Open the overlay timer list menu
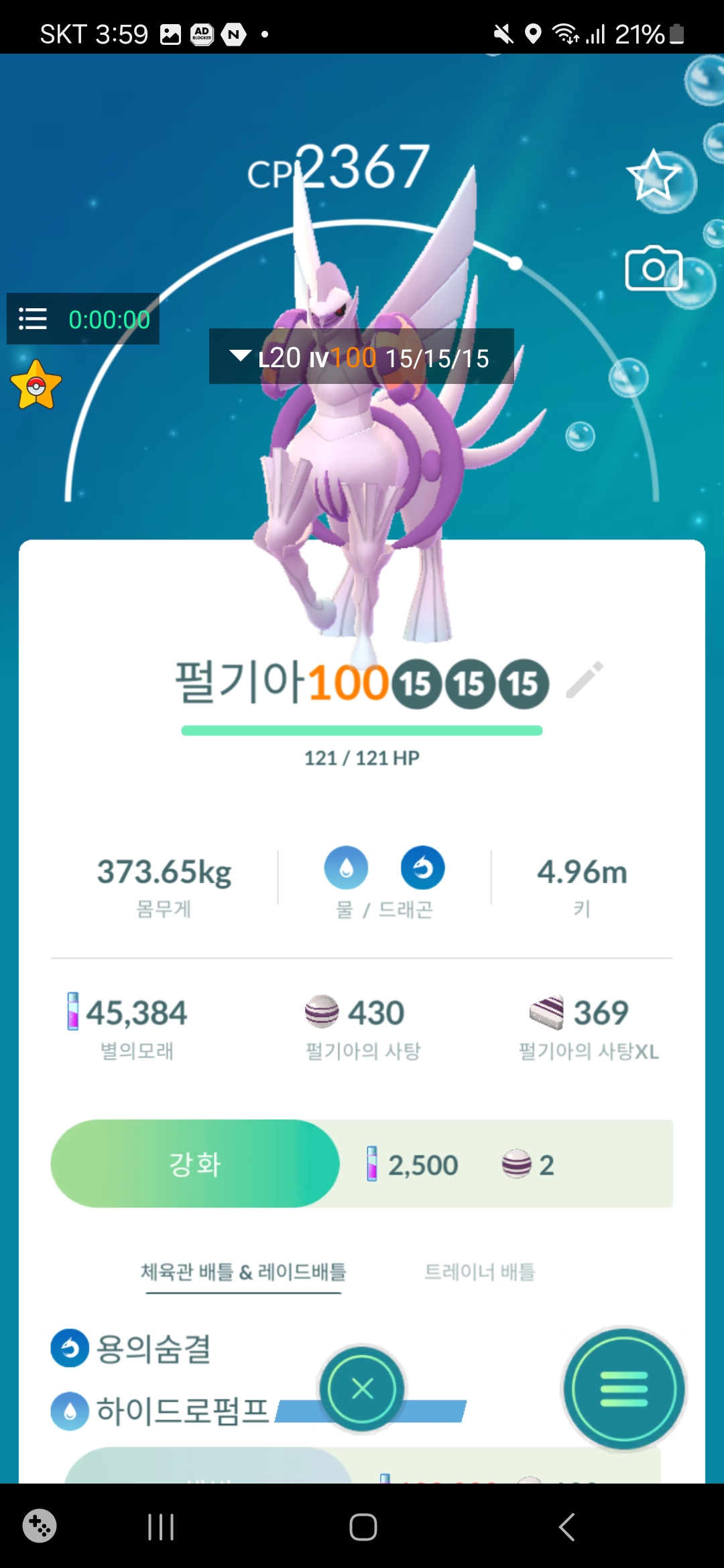 pyautogui.click(x=33, y=319)
